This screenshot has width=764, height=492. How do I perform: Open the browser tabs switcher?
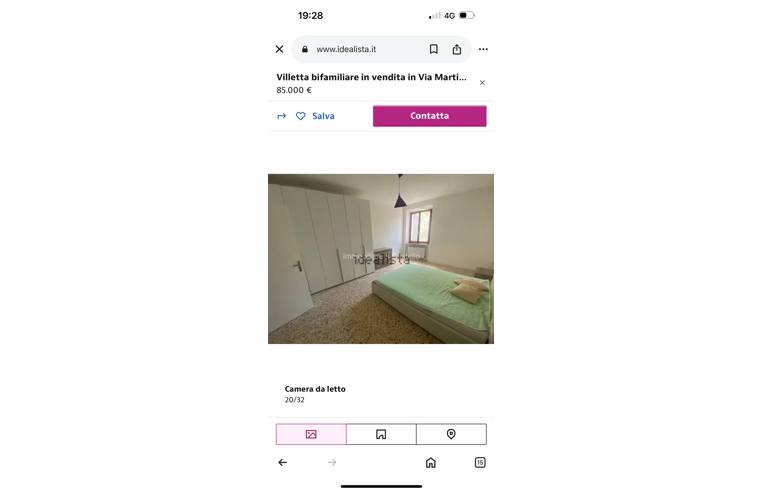(x=480, y=462)
